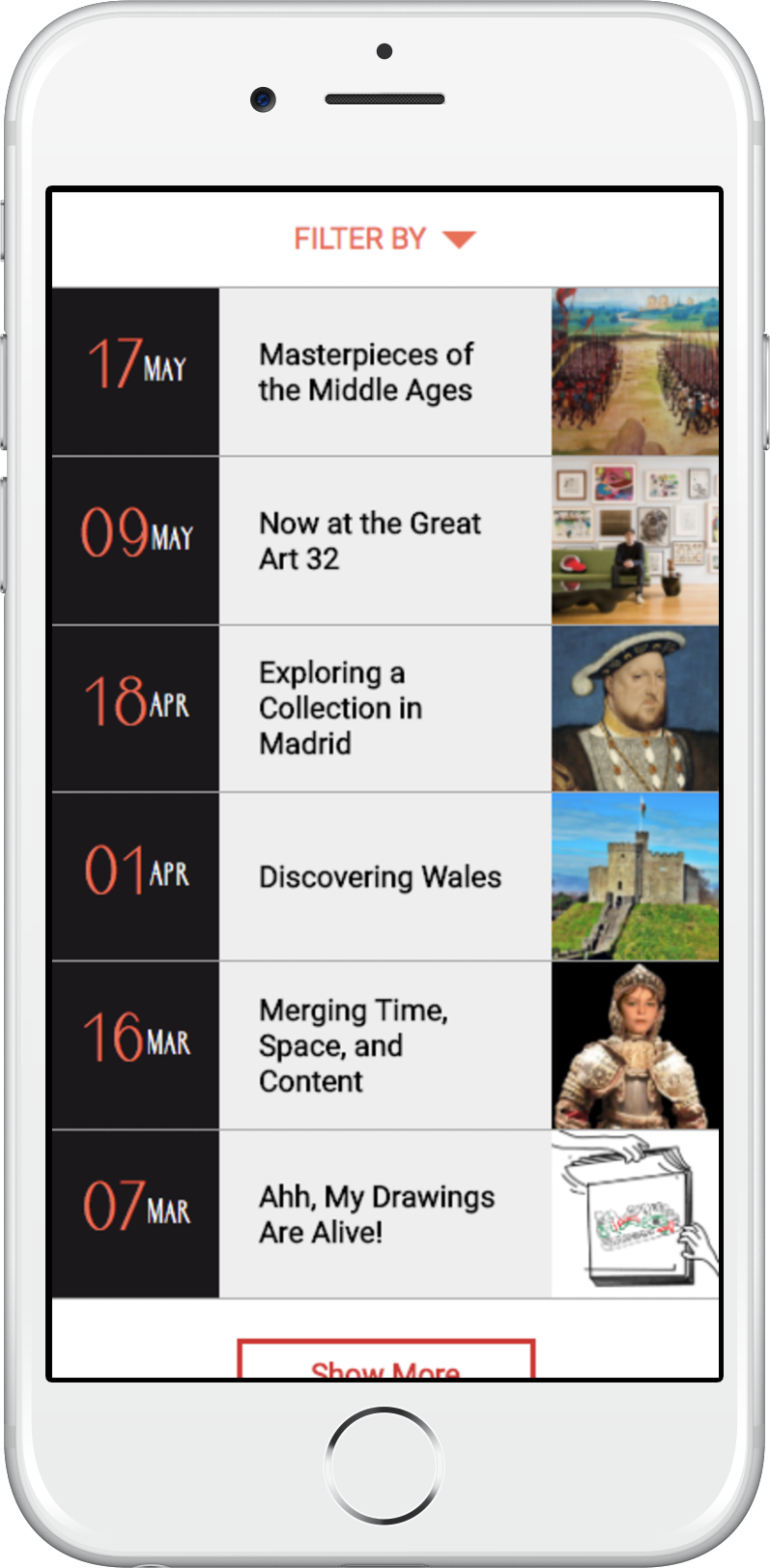This screenshot has width=770, height=1568.
Task: Open Masterpieces of the Middle Ages
Action: pos(366,372)
